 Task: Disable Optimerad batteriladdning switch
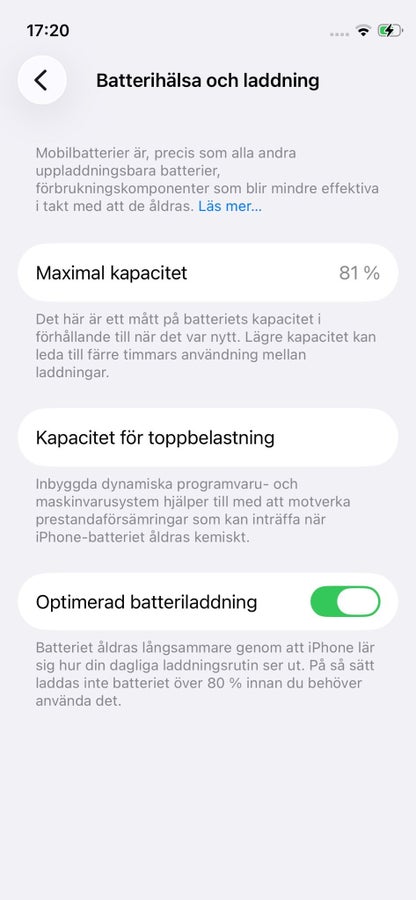pyautogui.click(x=345, y=602)
